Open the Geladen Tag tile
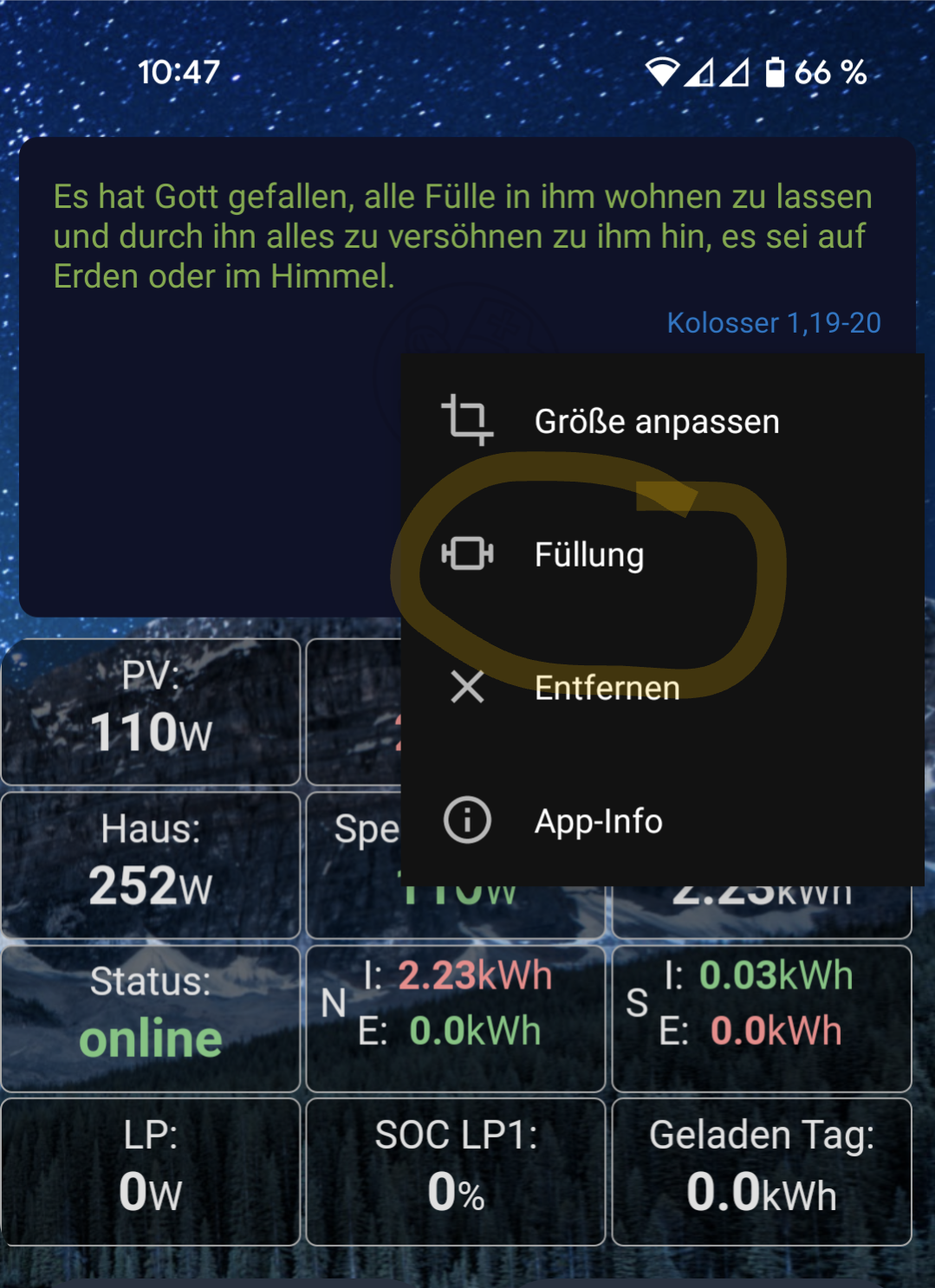Screen dimensions: 935x1288 click(x=762, y=1171)
